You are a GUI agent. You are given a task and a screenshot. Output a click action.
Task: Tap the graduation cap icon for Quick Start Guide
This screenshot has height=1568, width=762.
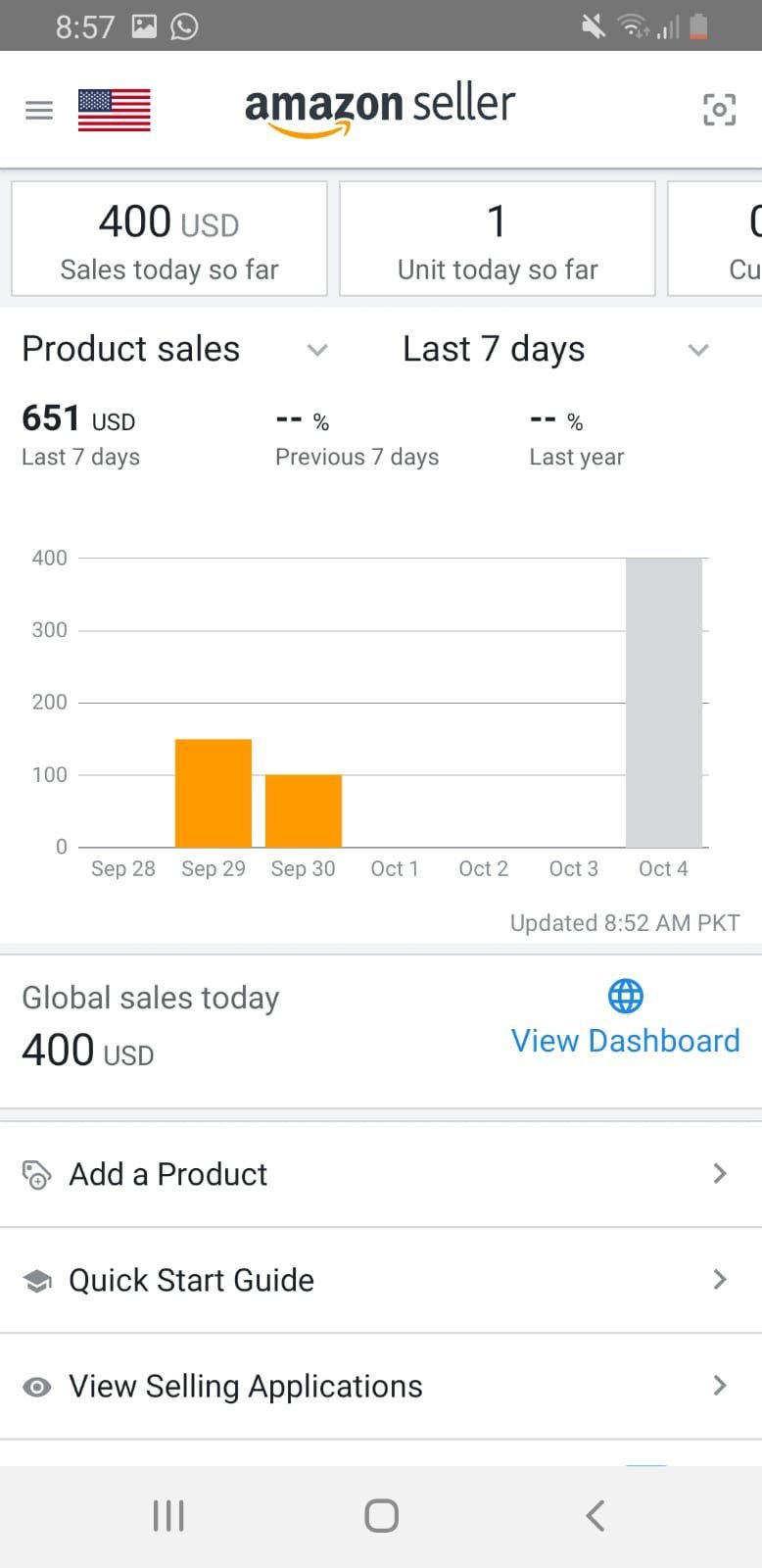[x=37, y=1279]
